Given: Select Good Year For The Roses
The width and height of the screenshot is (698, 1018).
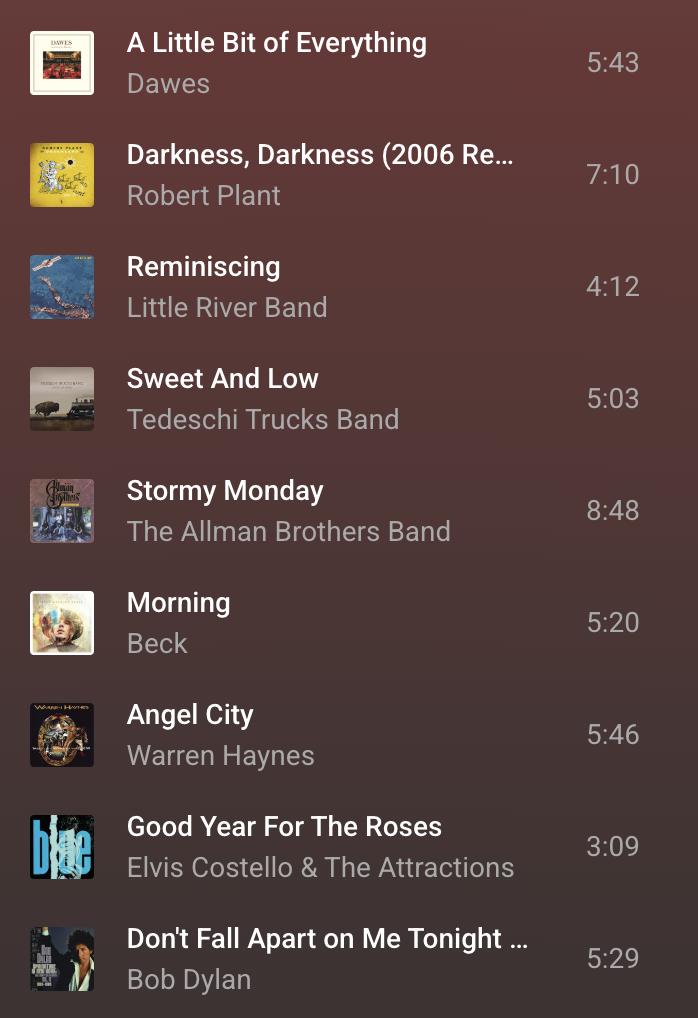Looking at the screenshot, I should 284,828.
